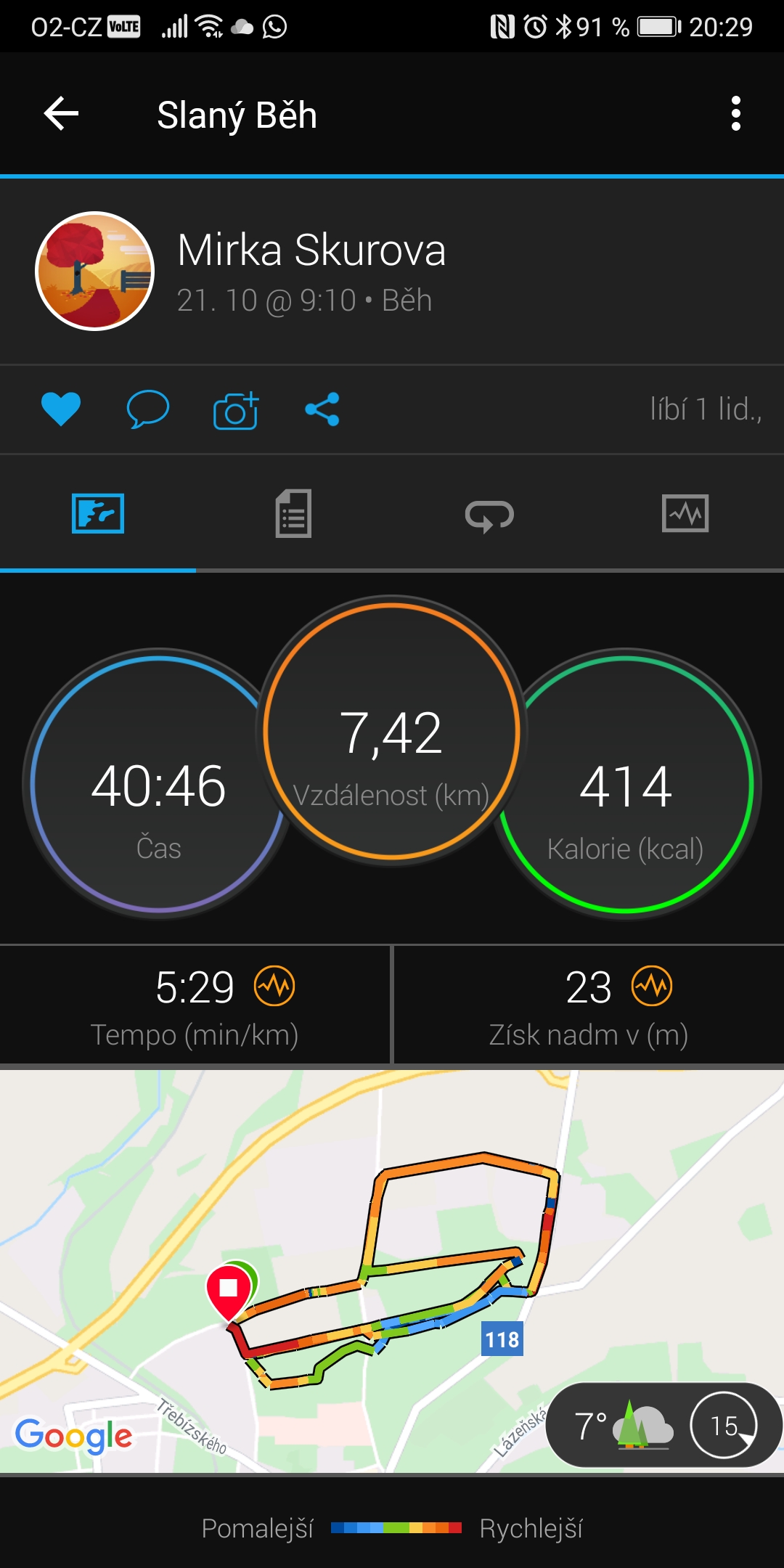Open comments with the speech bubble icon

click(x=148, y=409)
